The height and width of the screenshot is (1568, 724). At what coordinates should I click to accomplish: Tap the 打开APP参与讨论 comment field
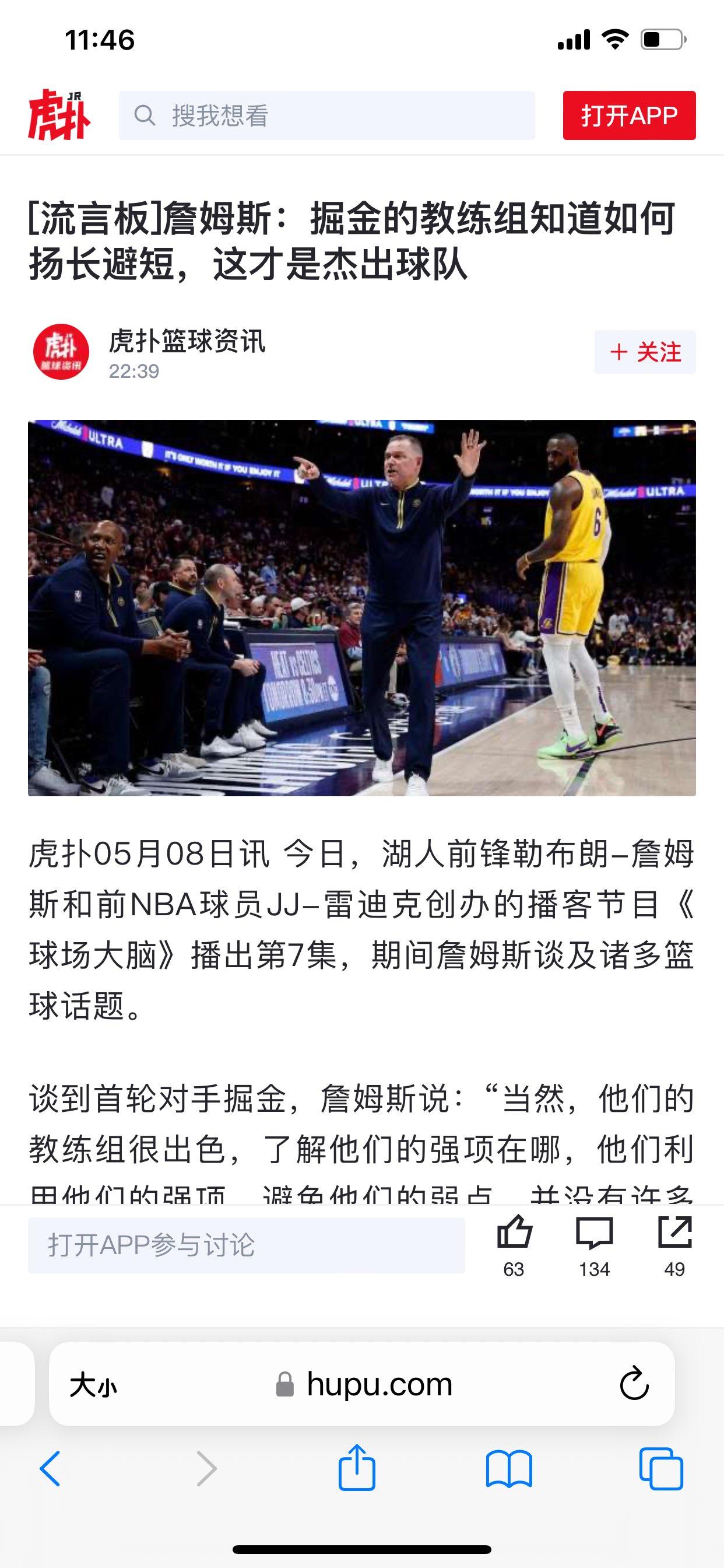click(x=247, y=1245)
